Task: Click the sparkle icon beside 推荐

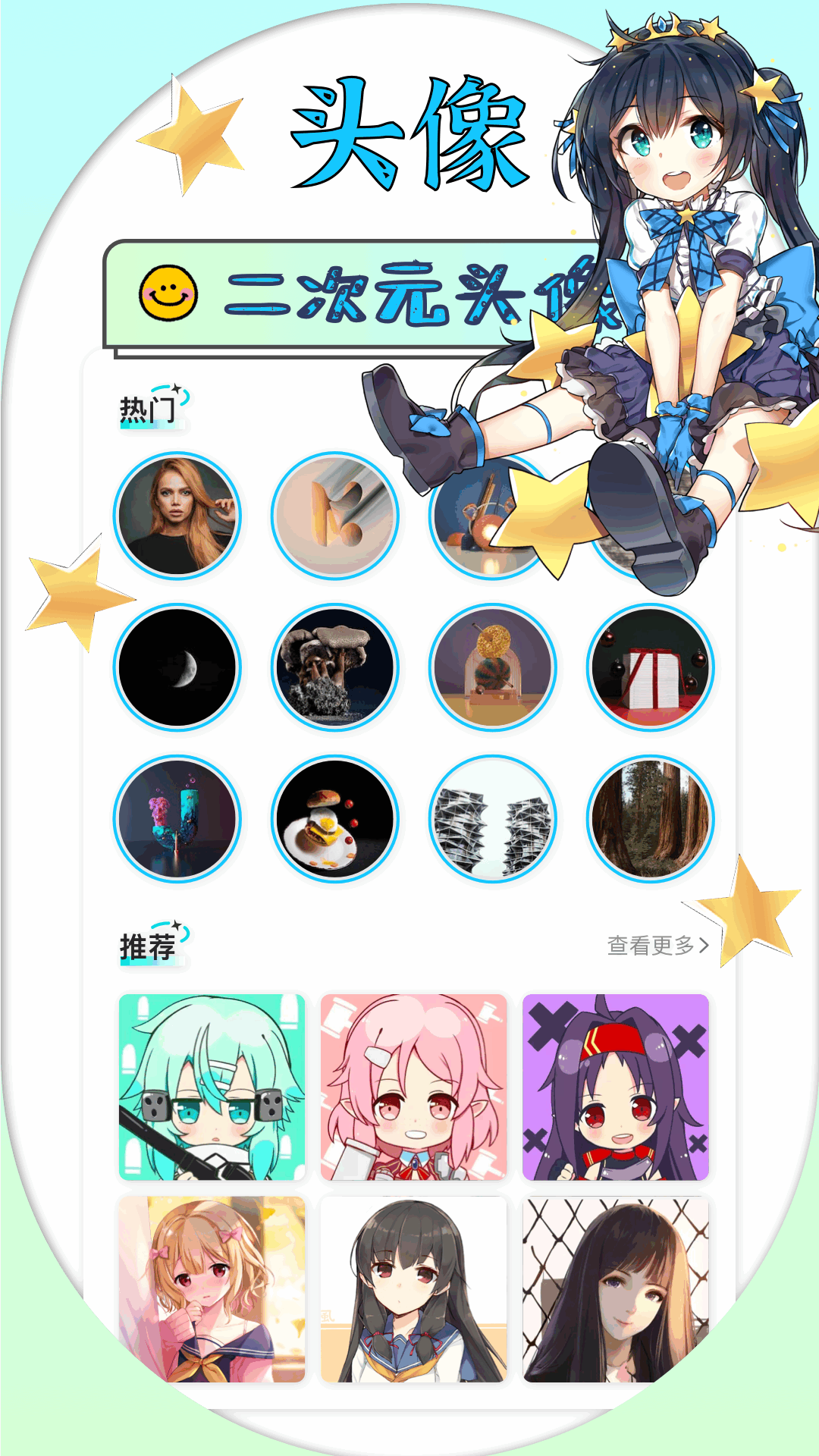Action: point(176,927)
